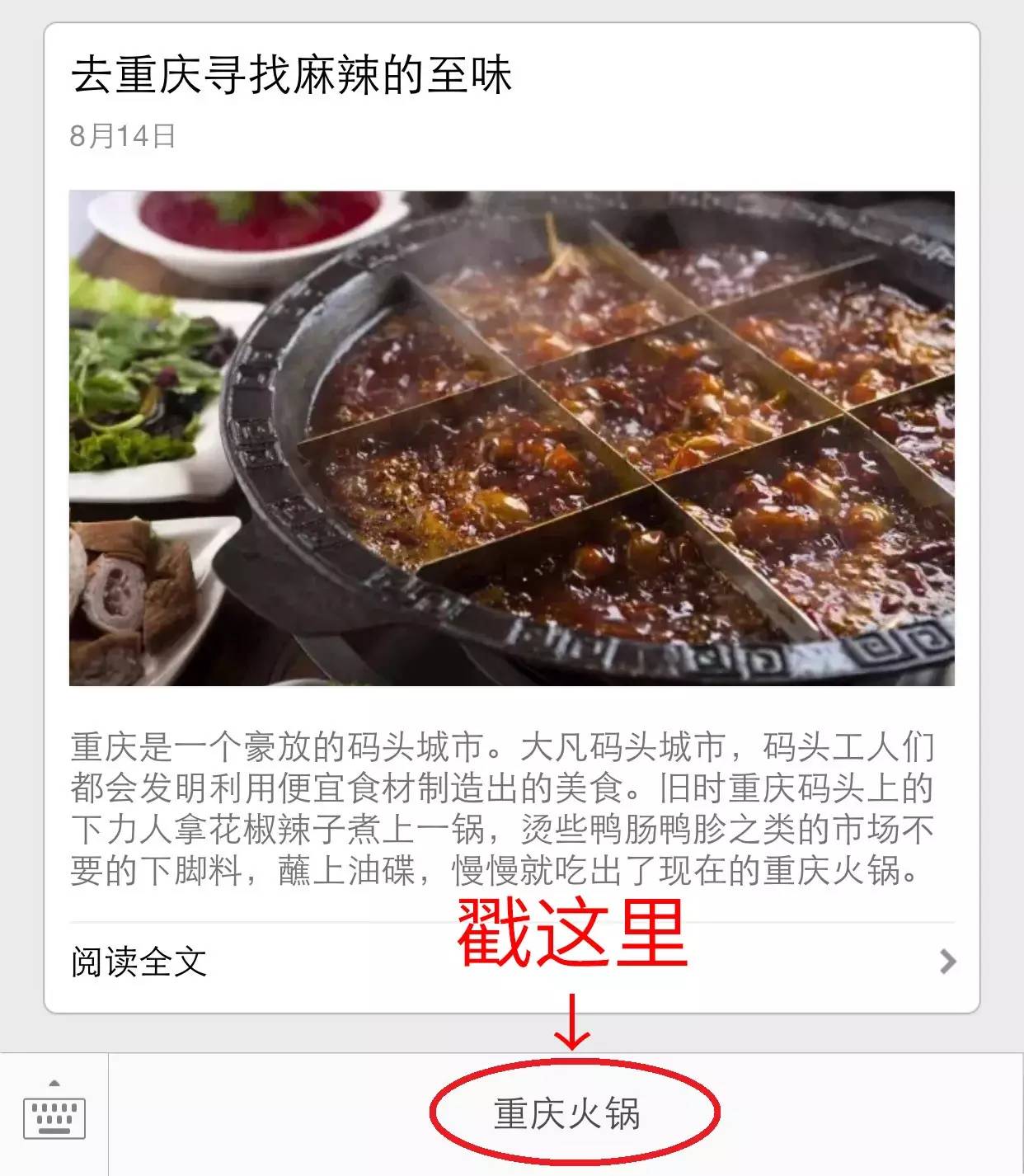Image resolution: width=1024 pixels, height=1176 pixels.
Task: Open the hotpot article cover image
Action: 511,438
